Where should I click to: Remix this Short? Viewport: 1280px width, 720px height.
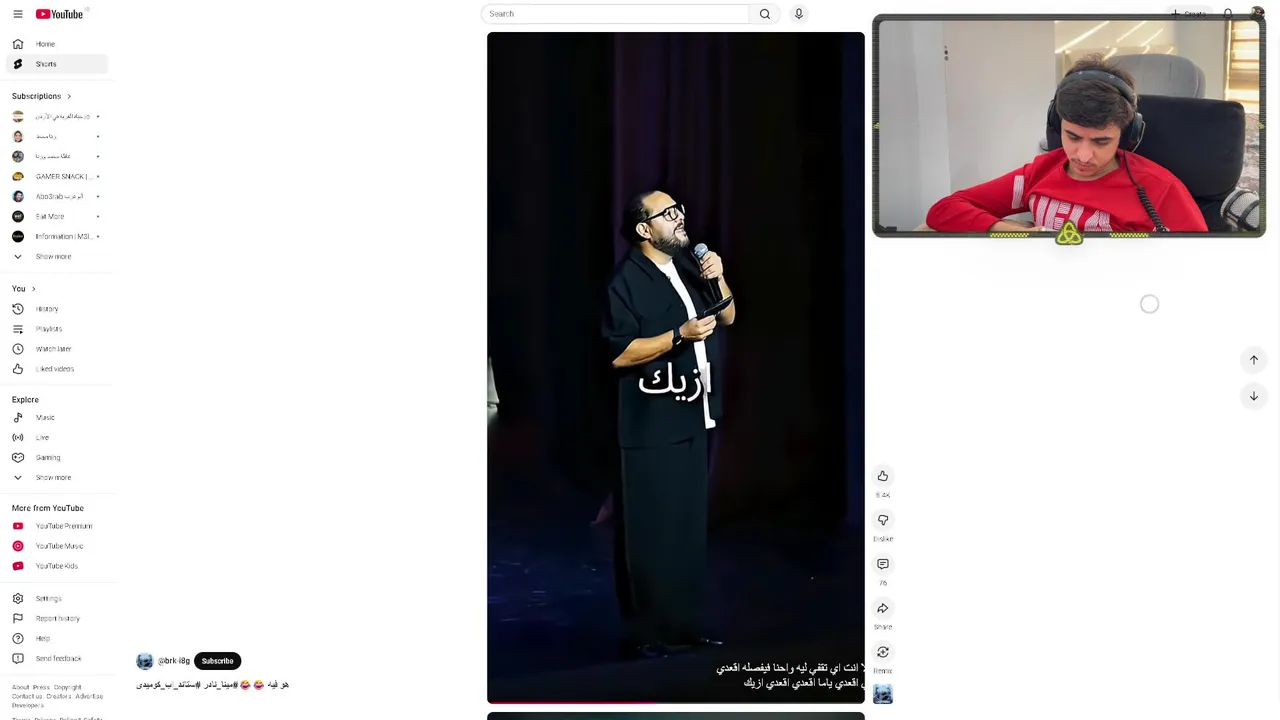point(882,653)
